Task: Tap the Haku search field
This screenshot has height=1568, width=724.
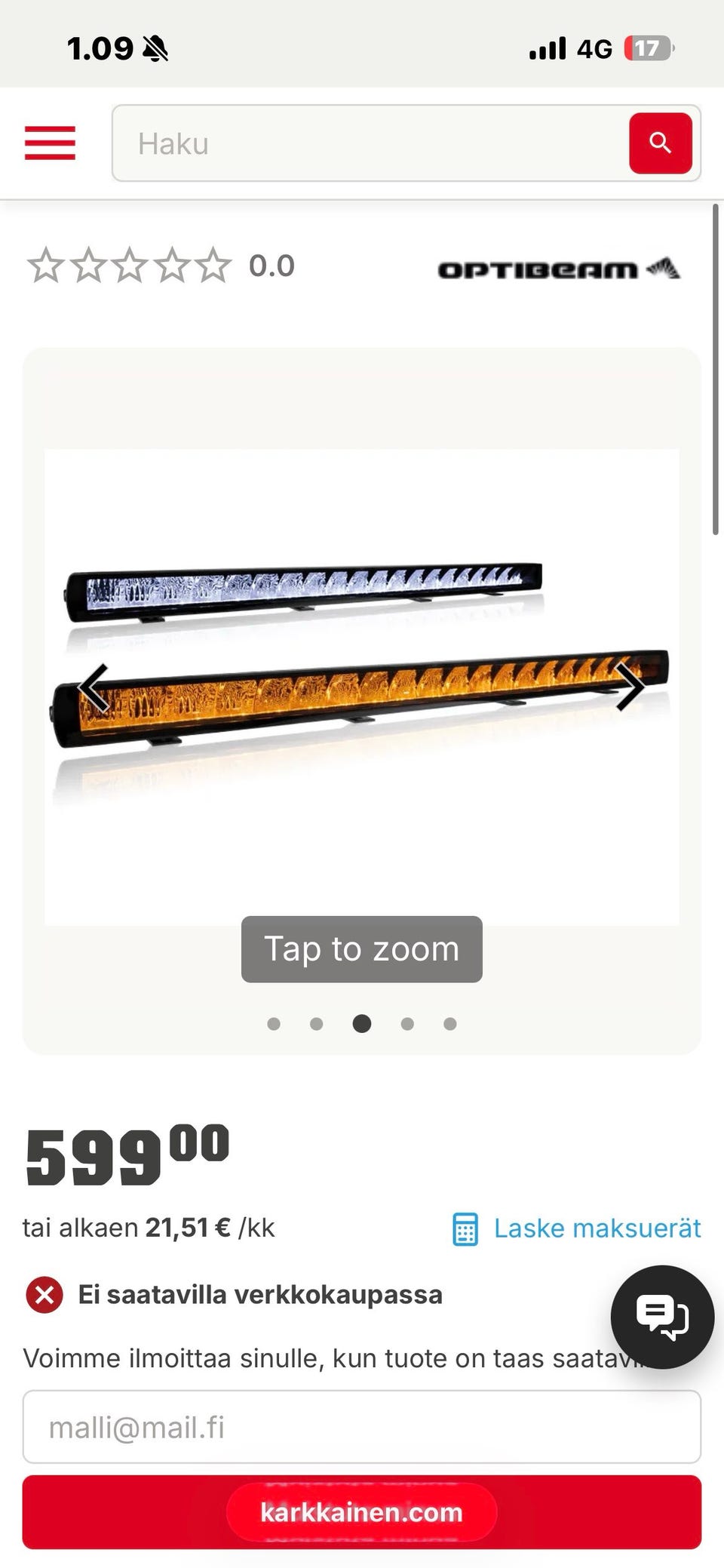Action: point(370,143)
